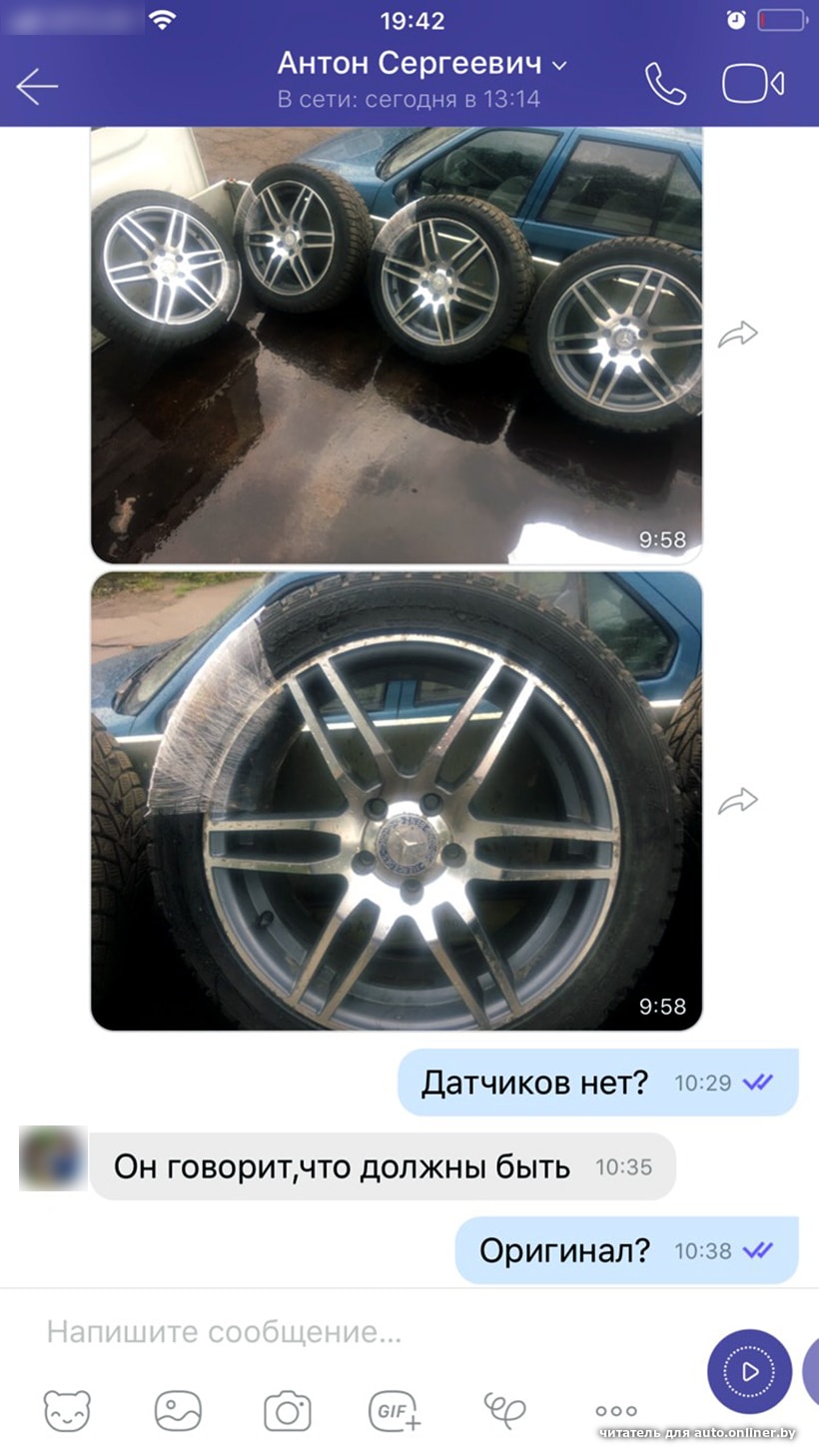819x1456 pixels.
Task: Go back to the chat list
Action: pos(38,87)
